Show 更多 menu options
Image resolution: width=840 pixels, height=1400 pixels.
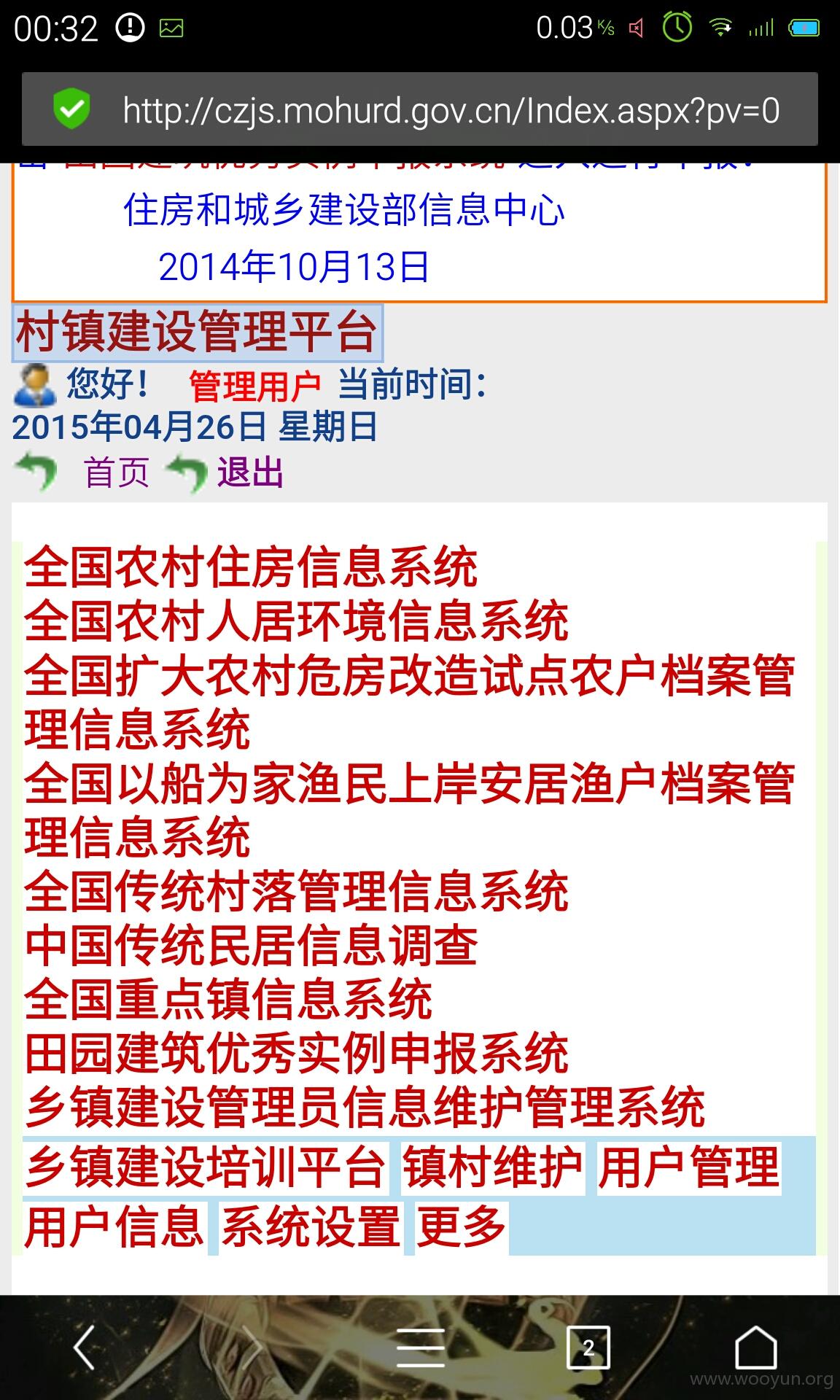click(462, 1228)
